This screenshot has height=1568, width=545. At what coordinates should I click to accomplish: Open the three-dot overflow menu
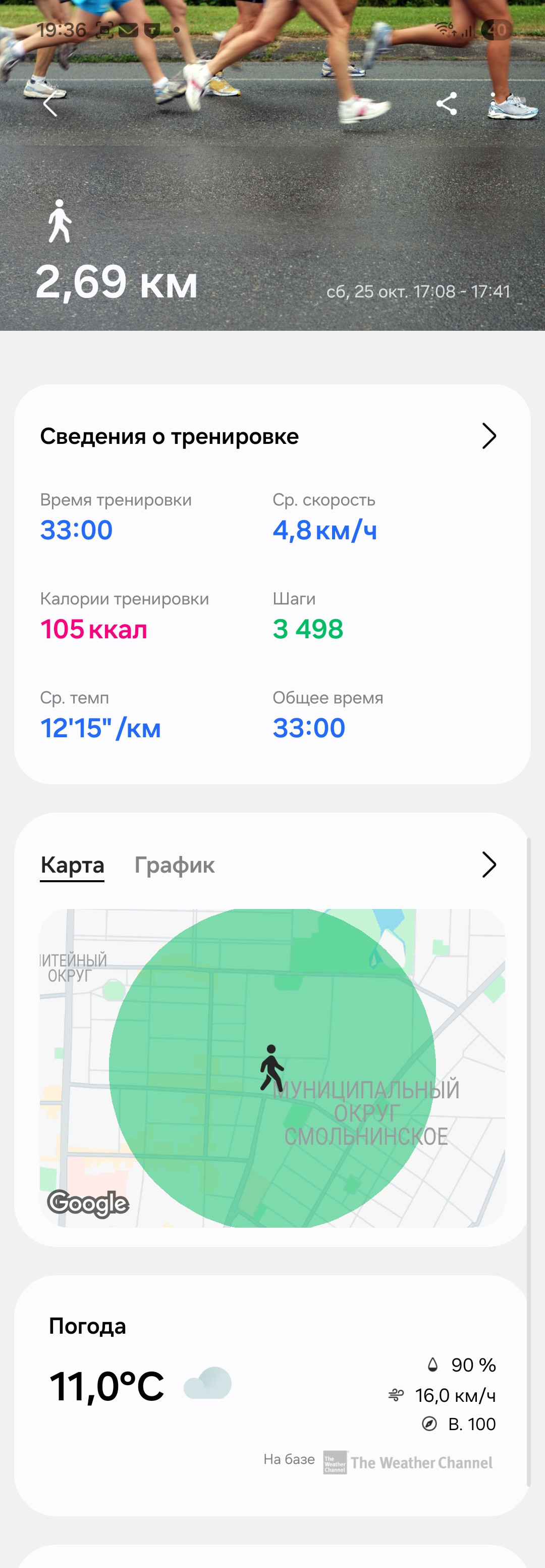[x=493, y=104]
